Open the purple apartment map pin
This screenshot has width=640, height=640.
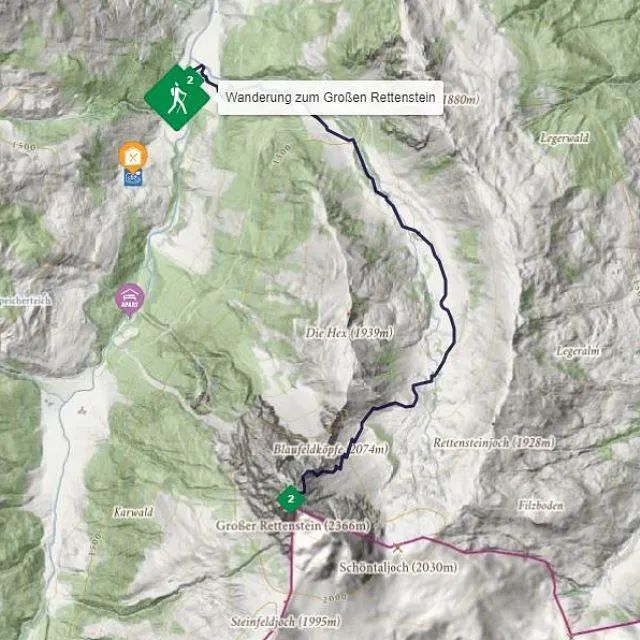pos(129,297)
